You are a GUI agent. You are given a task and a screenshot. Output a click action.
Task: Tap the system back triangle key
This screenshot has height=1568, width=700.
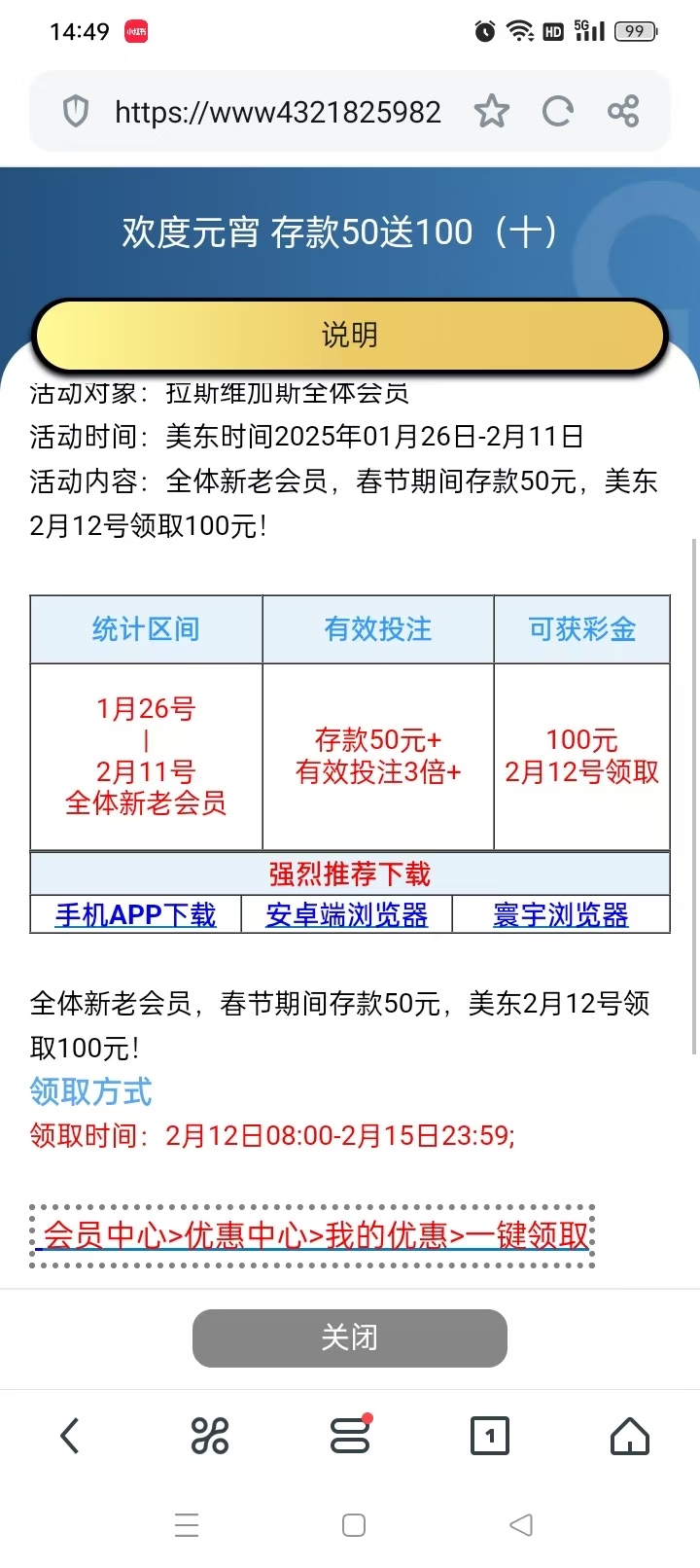coord(522,1525)
